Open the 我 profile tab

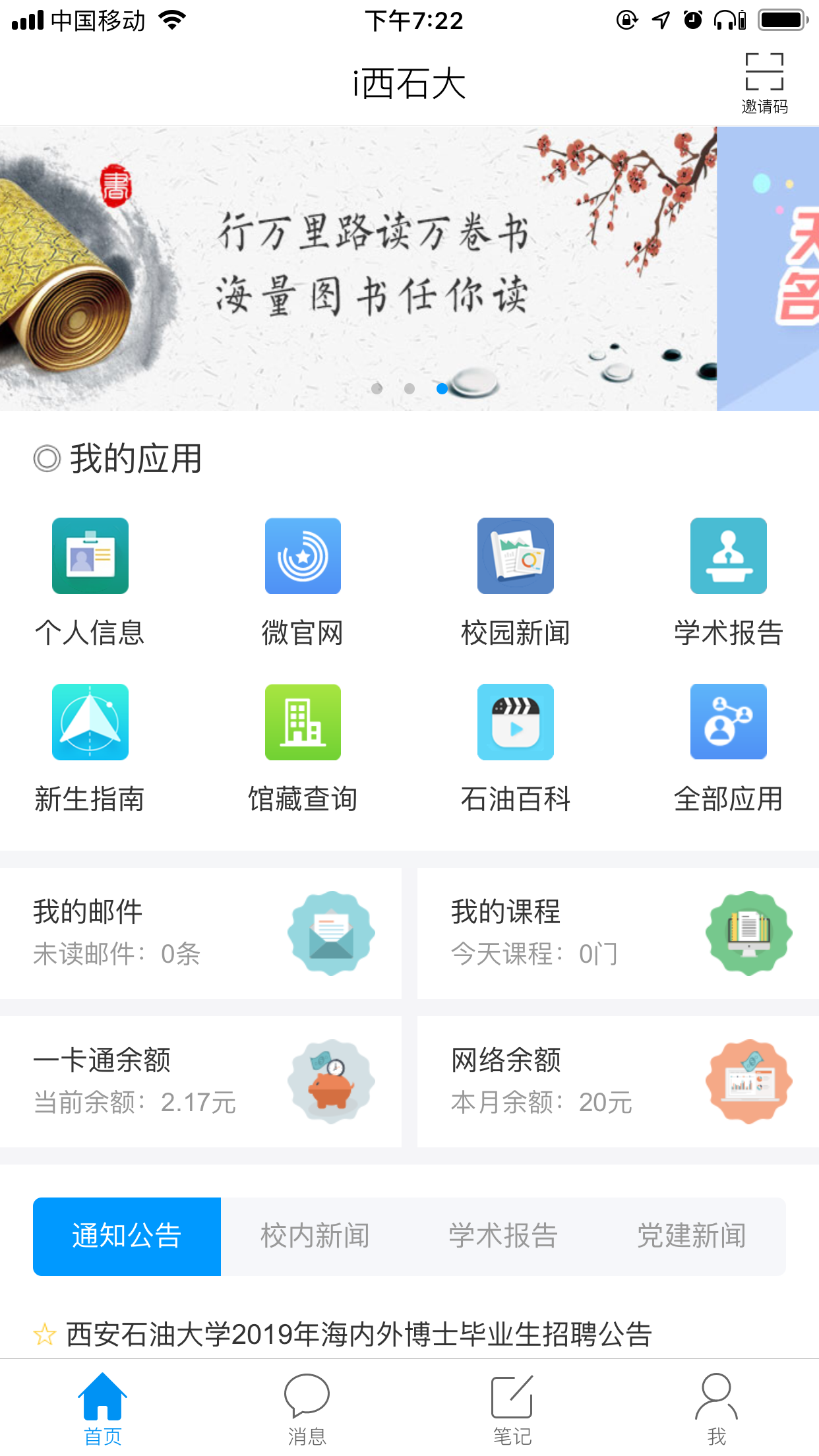click(x=716, y=1405)
